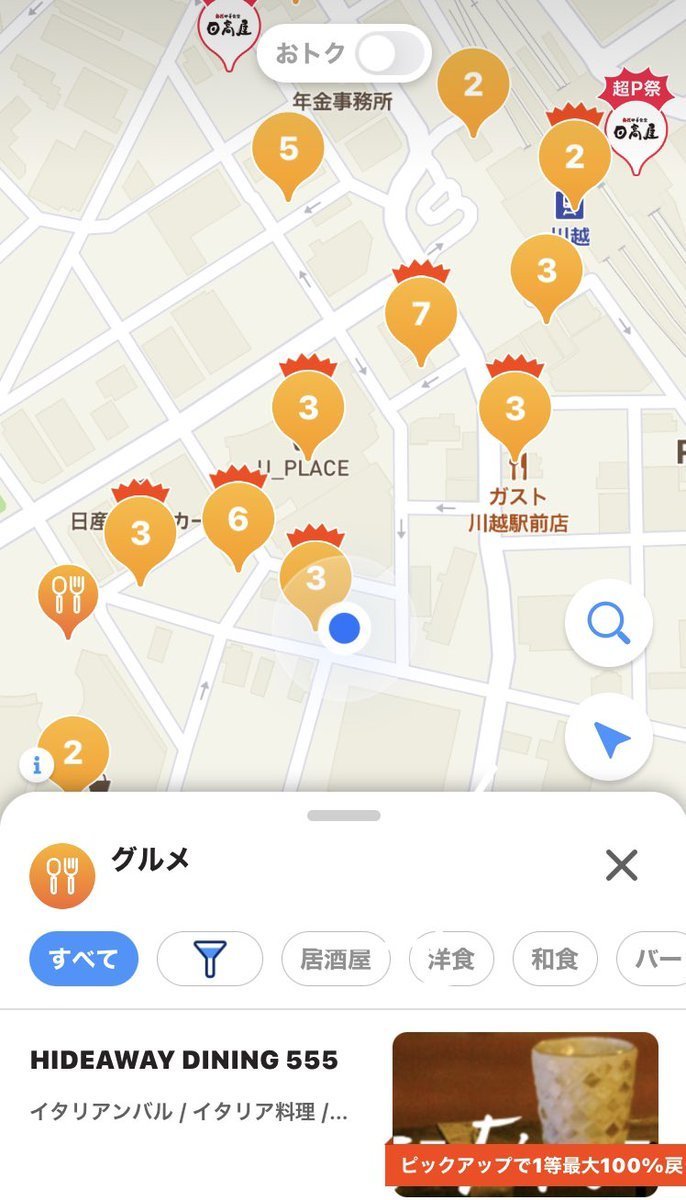The width and height of the screenshot is (686, 1200).
Task: Open the map search magnifier button
Action: [609, 624]
